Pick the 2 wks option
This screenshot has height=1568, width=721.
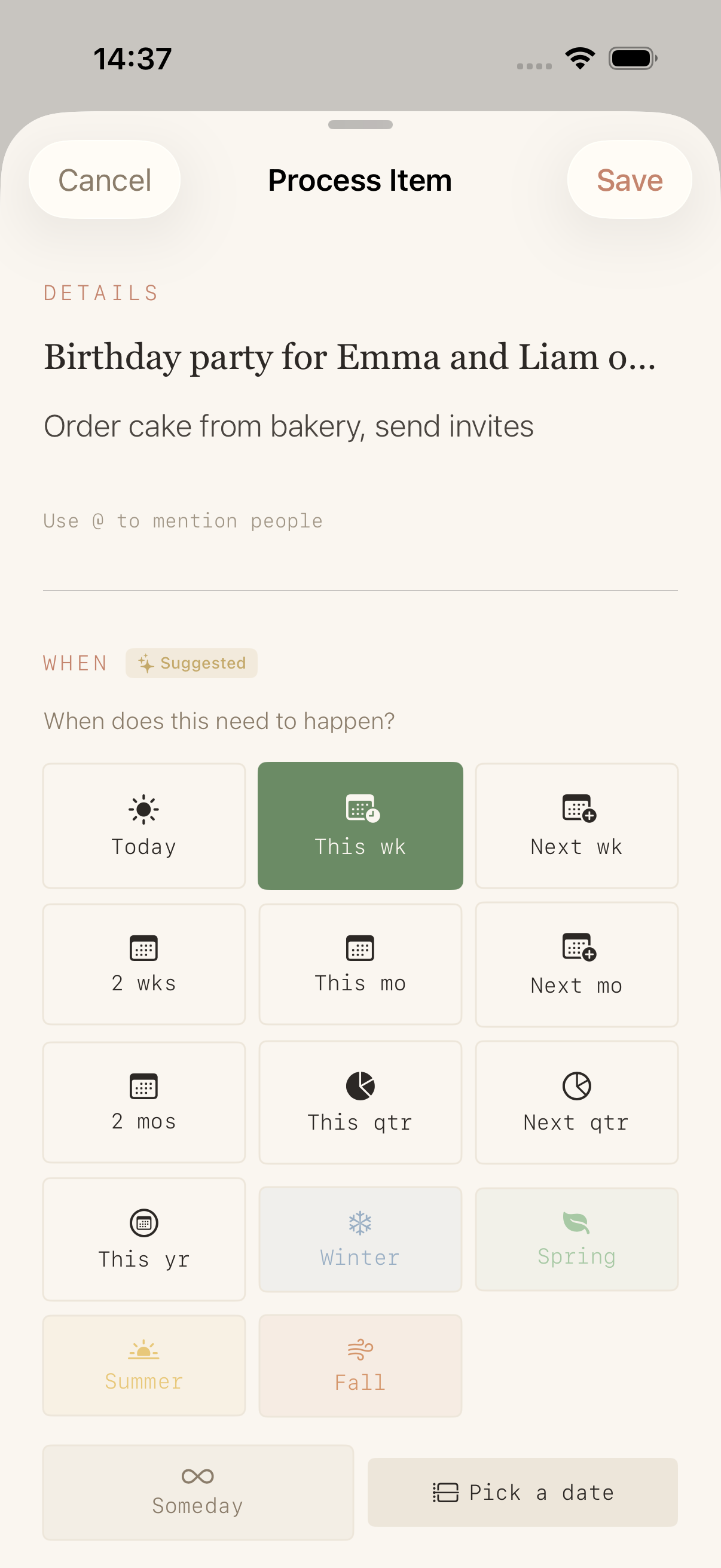point(143,963)
